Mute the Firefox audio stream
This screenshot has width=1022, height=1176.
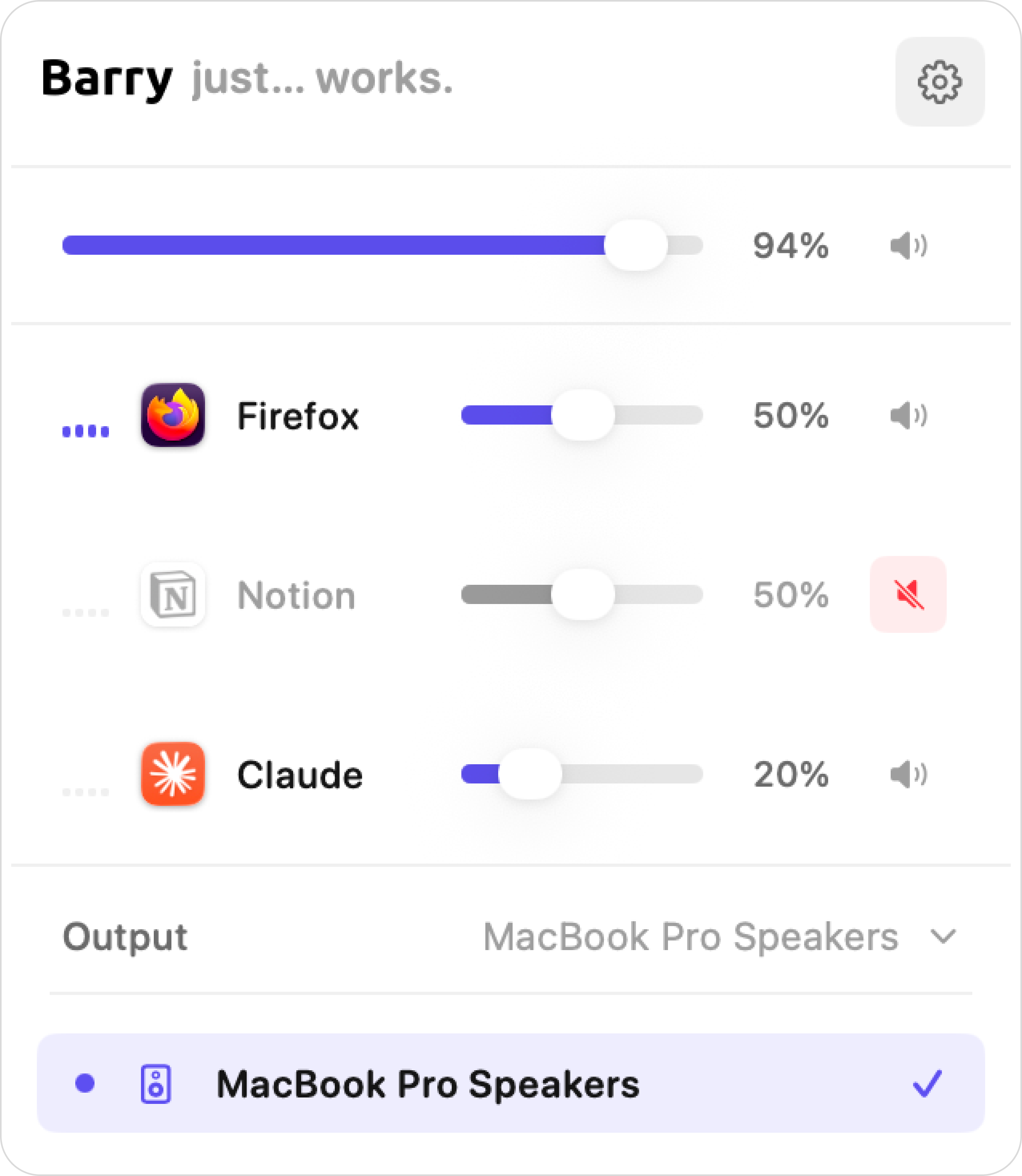tap(909, 416)
